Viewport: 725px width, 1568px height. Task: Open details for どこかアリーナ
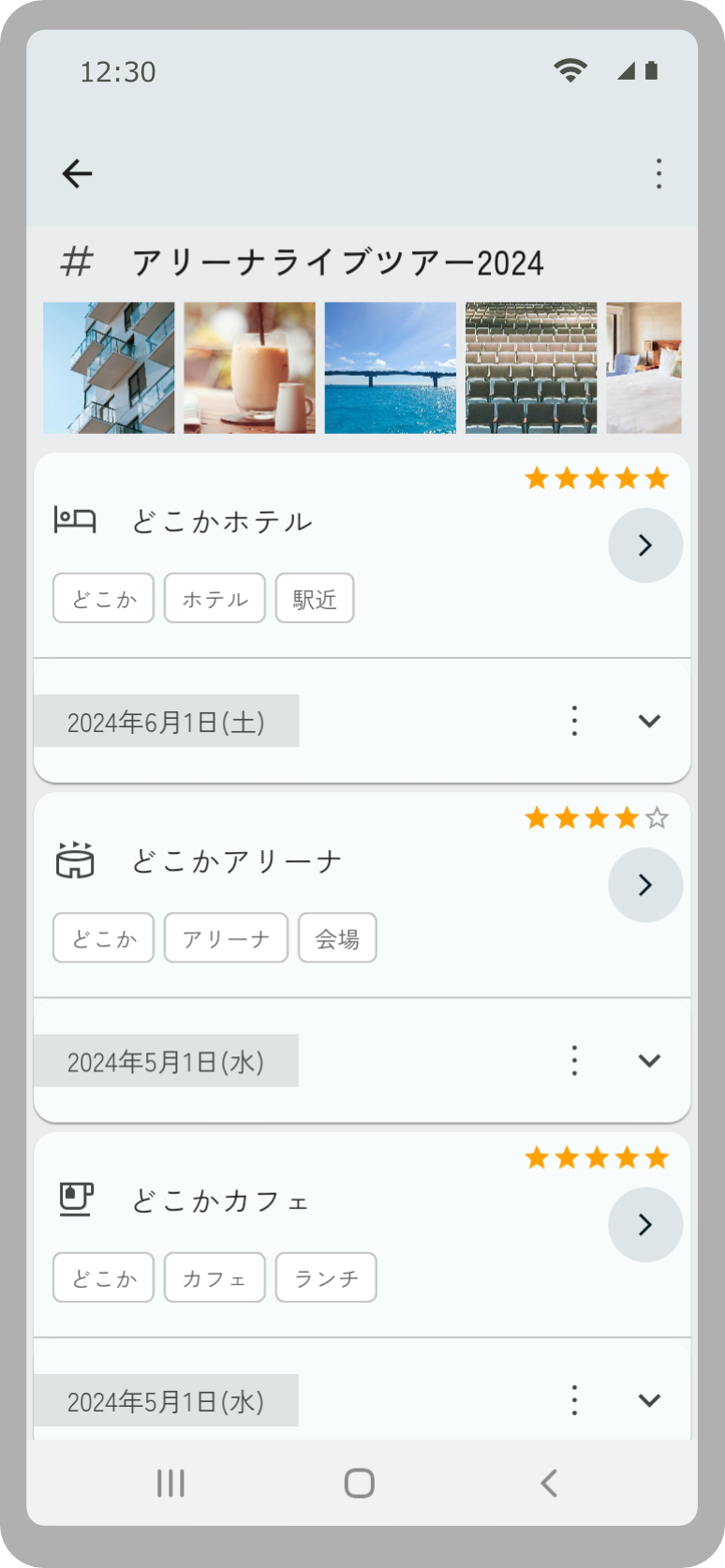(644, 885)
